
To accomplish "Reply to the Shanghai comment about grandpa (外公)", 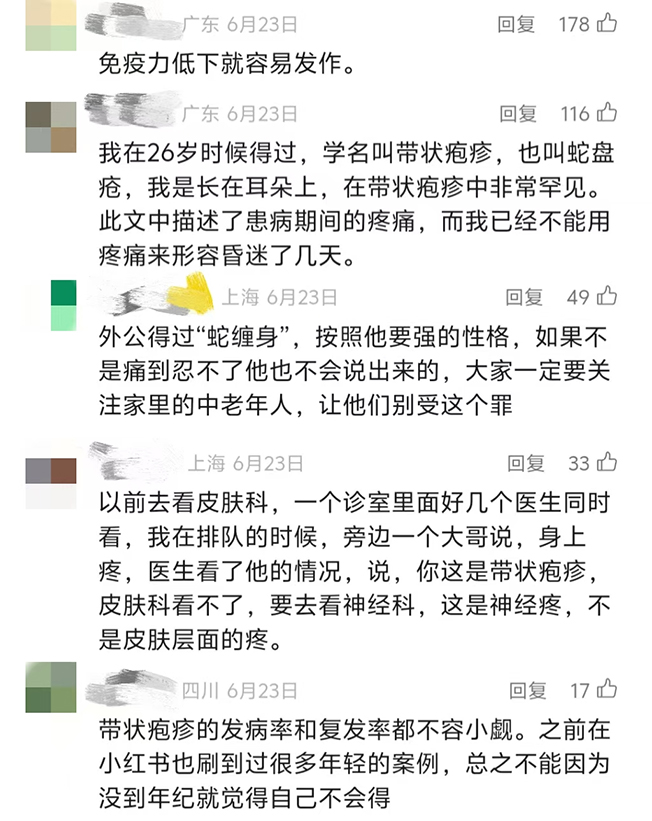I will point(524,297).
